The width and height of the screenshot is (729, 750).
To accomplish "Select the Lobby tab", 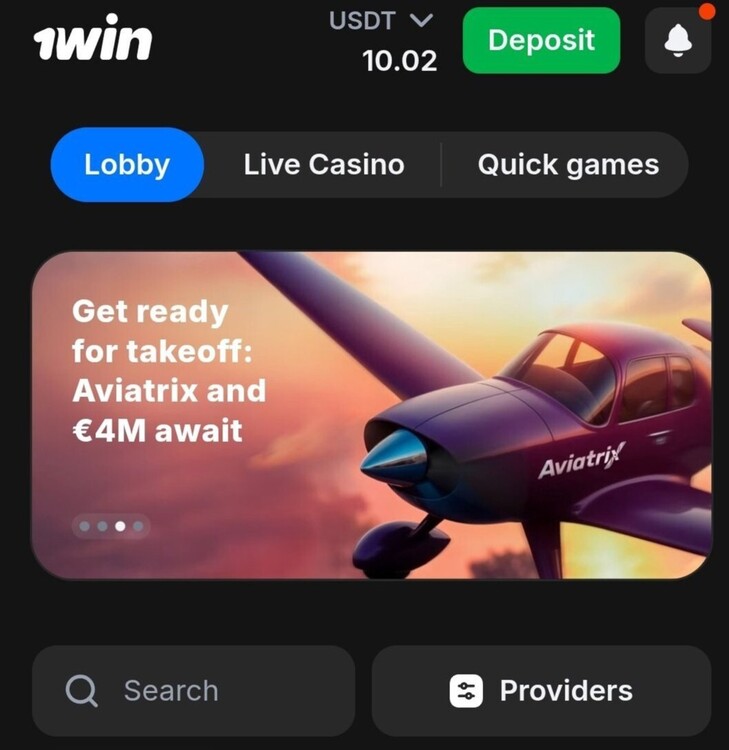I will (x=127, y=165).
